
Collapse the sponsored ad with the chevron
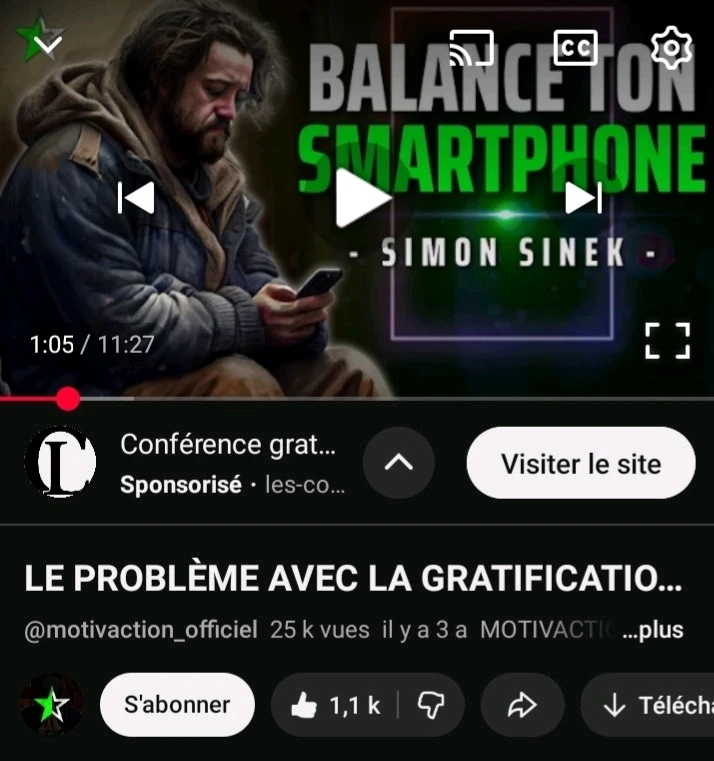(x=398, y=463)
